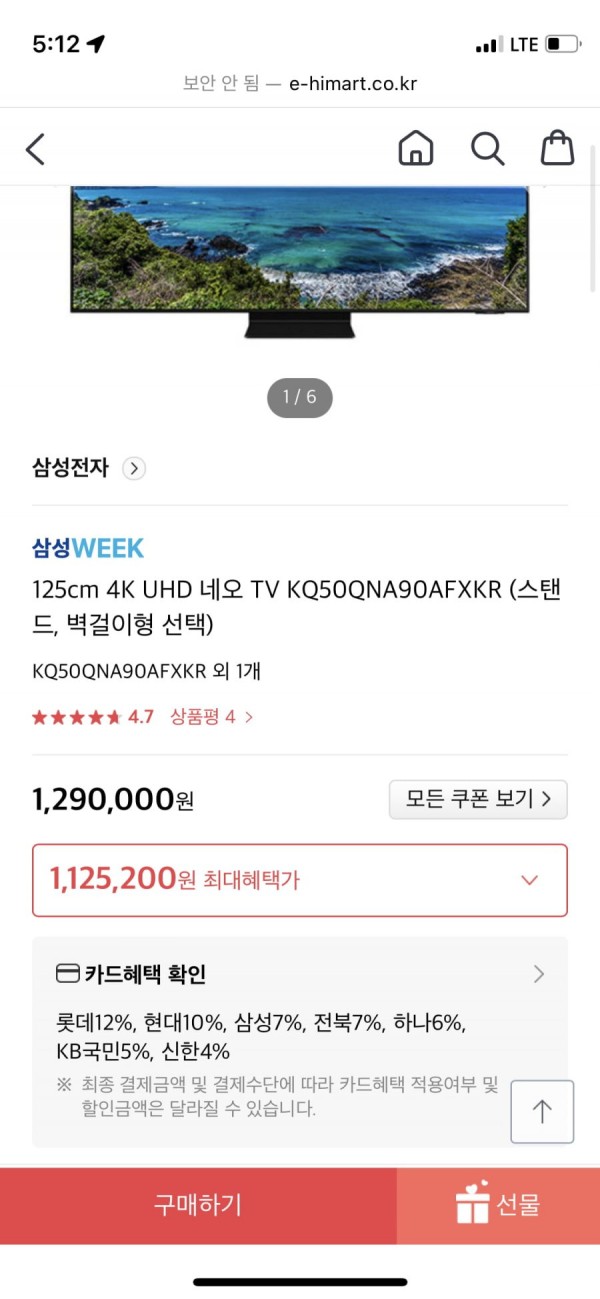Screen dimensions: 600x1299
Task: Tap 구매하기 to buy
Action: click(x=198, y=1205)
